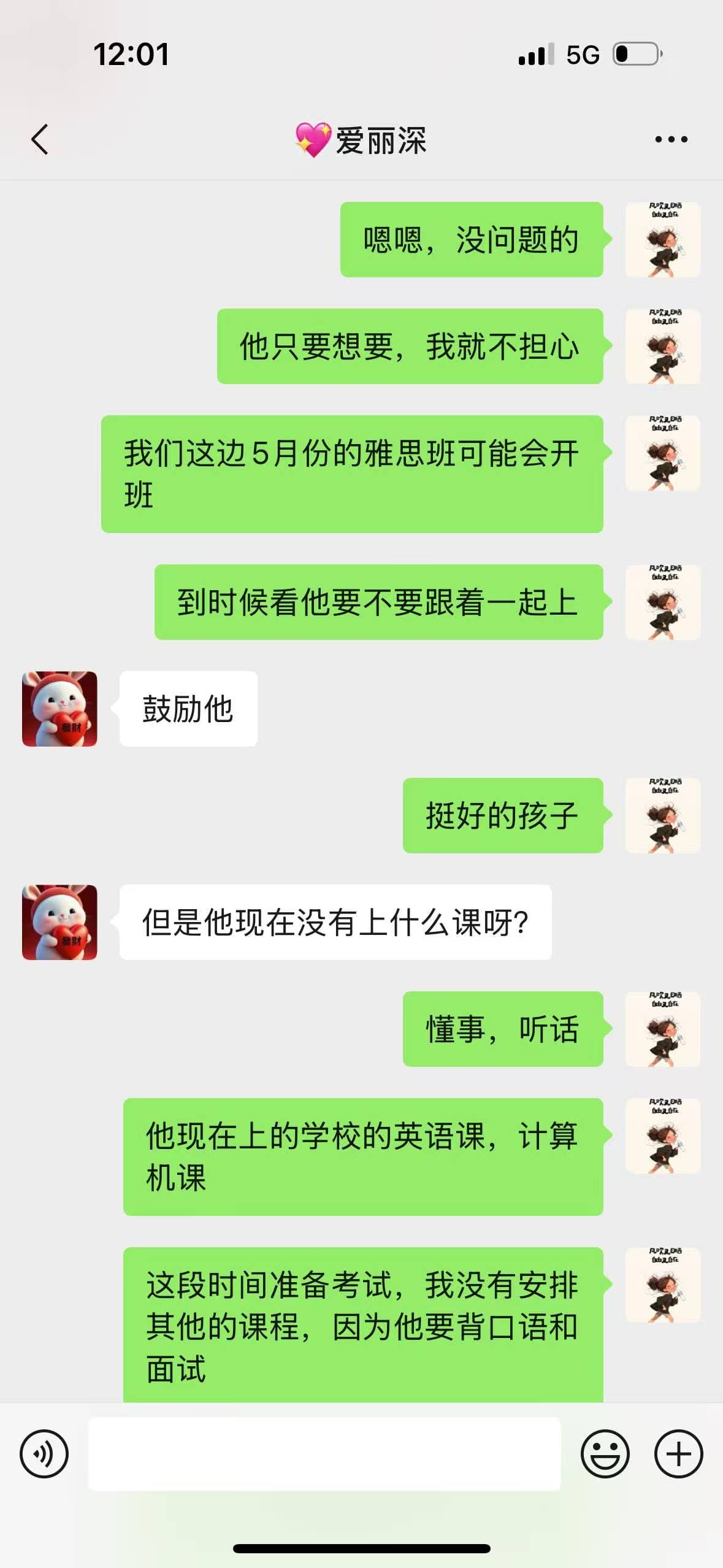This screenshot has width=723, height=1568.
Task: Tap the rabbit avatar next to 鼓励他
Action: pyautogui.click(x=59, y=709)
